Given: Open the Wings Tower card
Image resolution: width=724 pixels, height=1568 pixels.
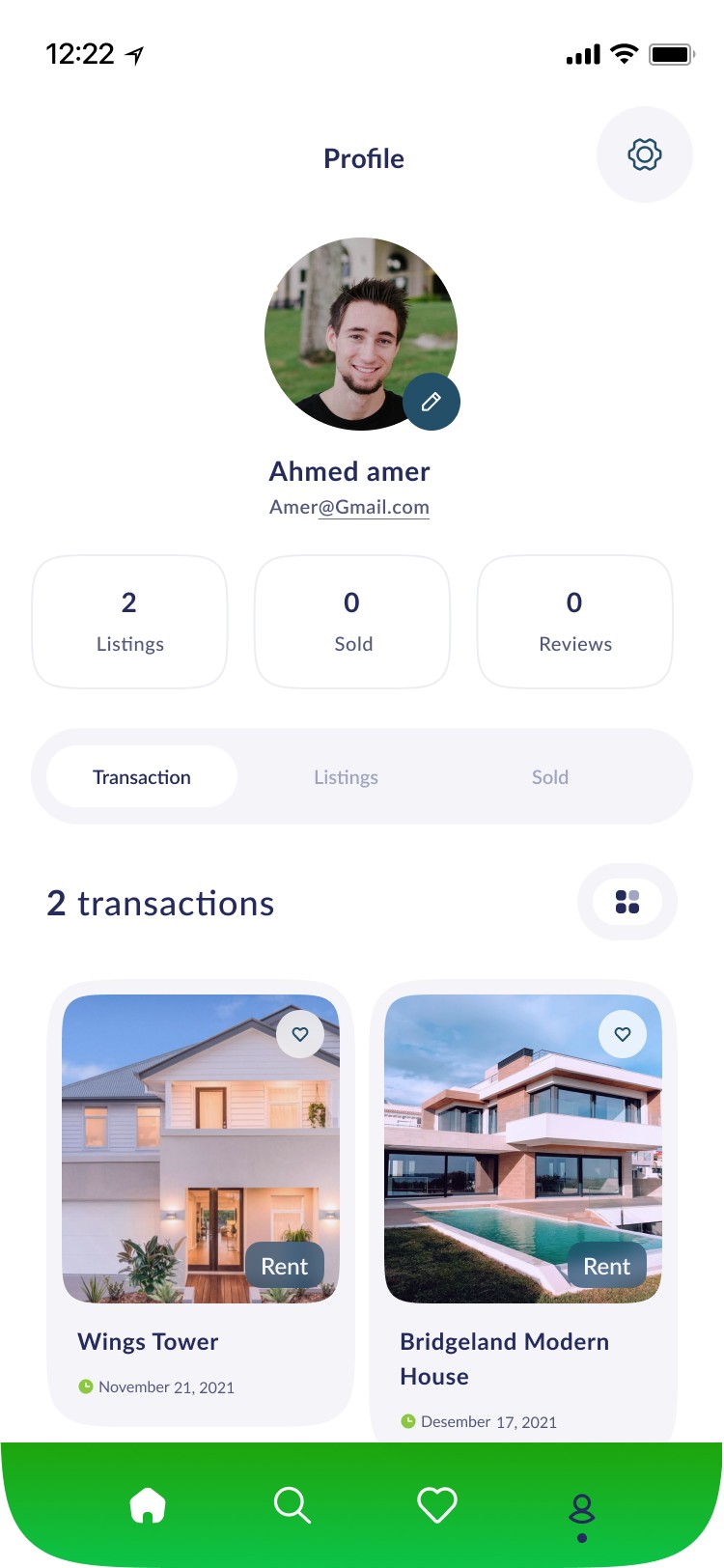Looking at the screenshot, I should (201, 1203).
